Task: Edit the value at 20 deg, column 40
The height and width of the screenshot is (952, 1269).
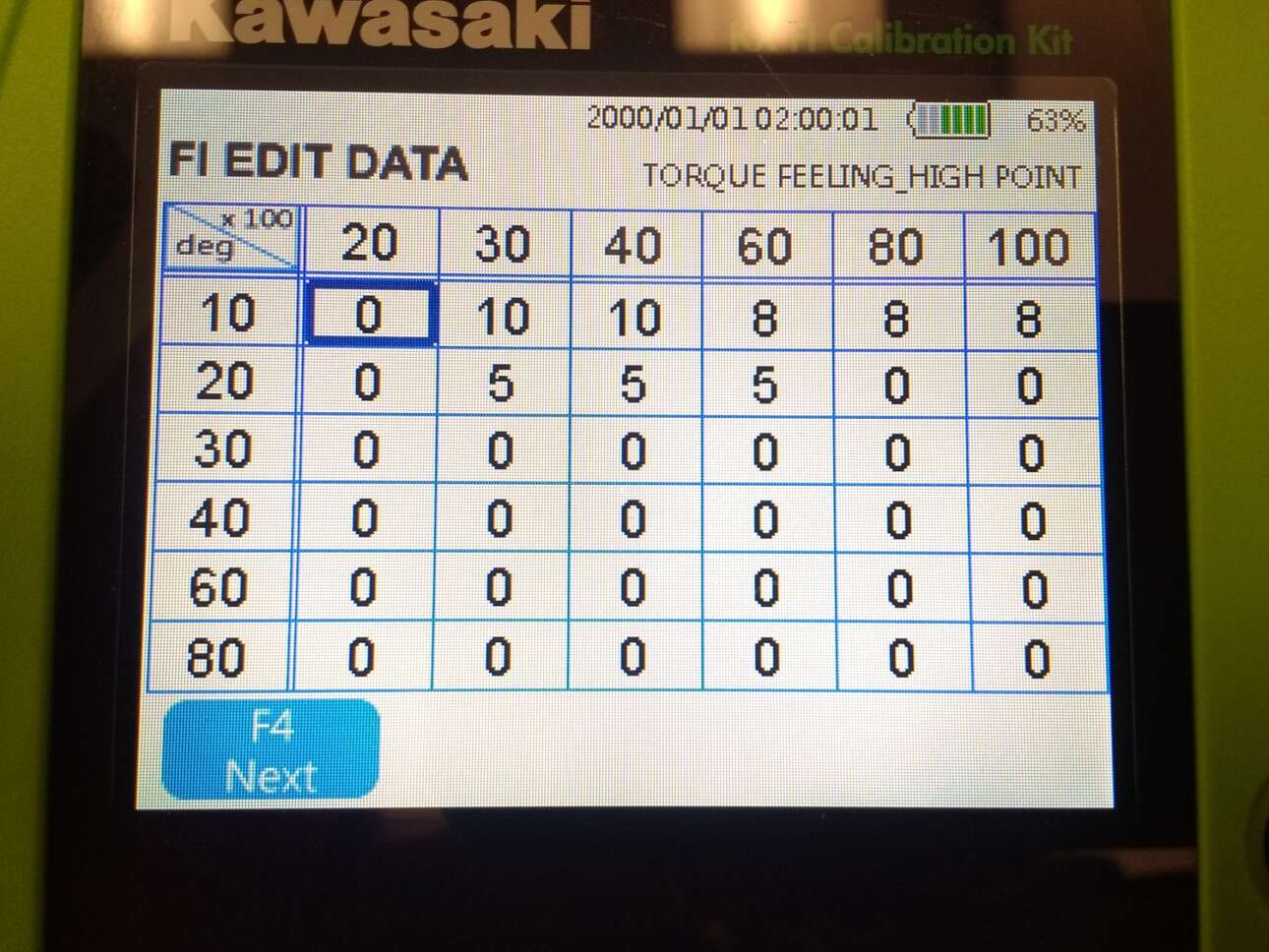Action: [x=633, y=384]
